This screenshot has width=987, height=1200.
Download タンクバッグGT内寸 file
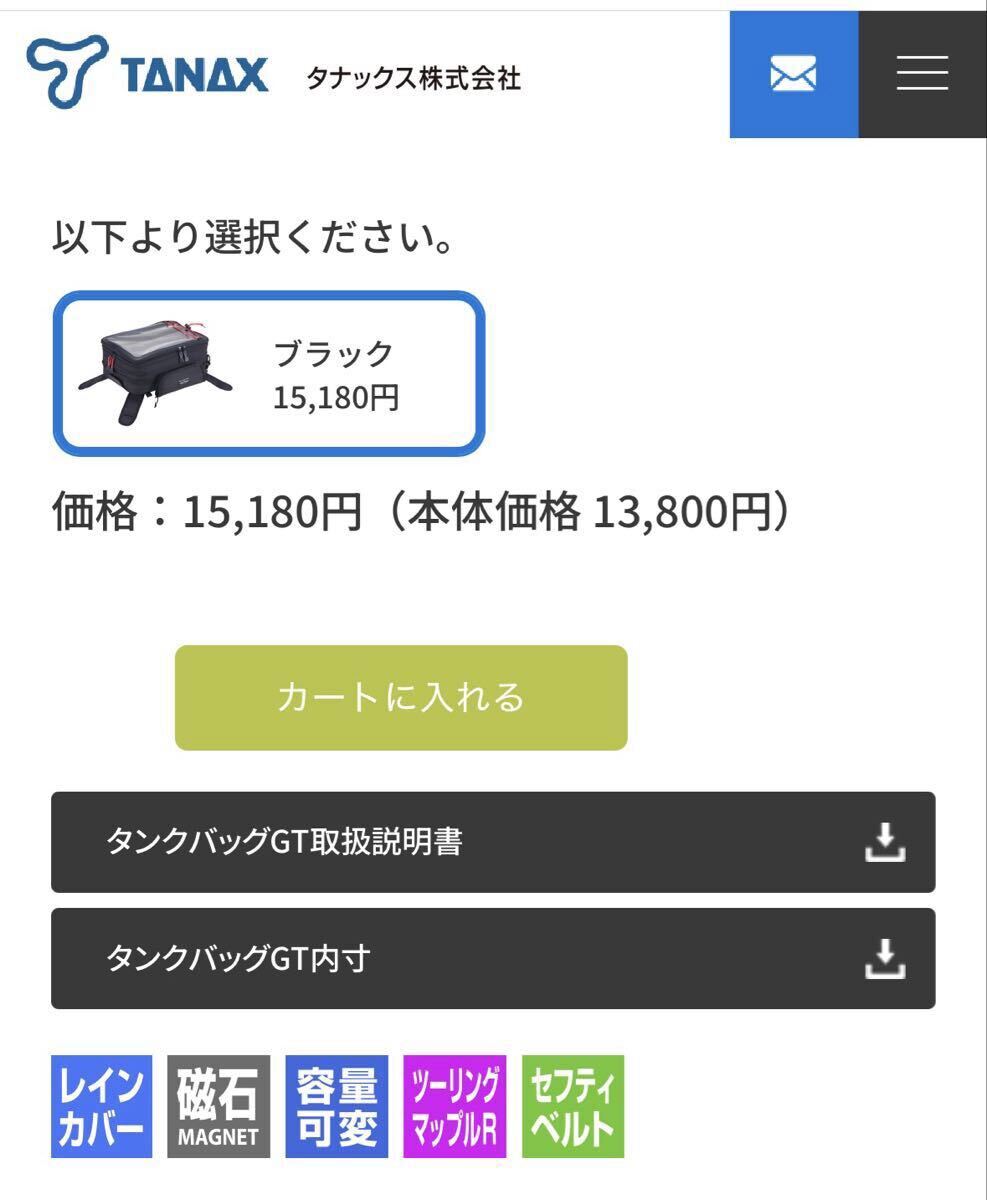(493, 958)
